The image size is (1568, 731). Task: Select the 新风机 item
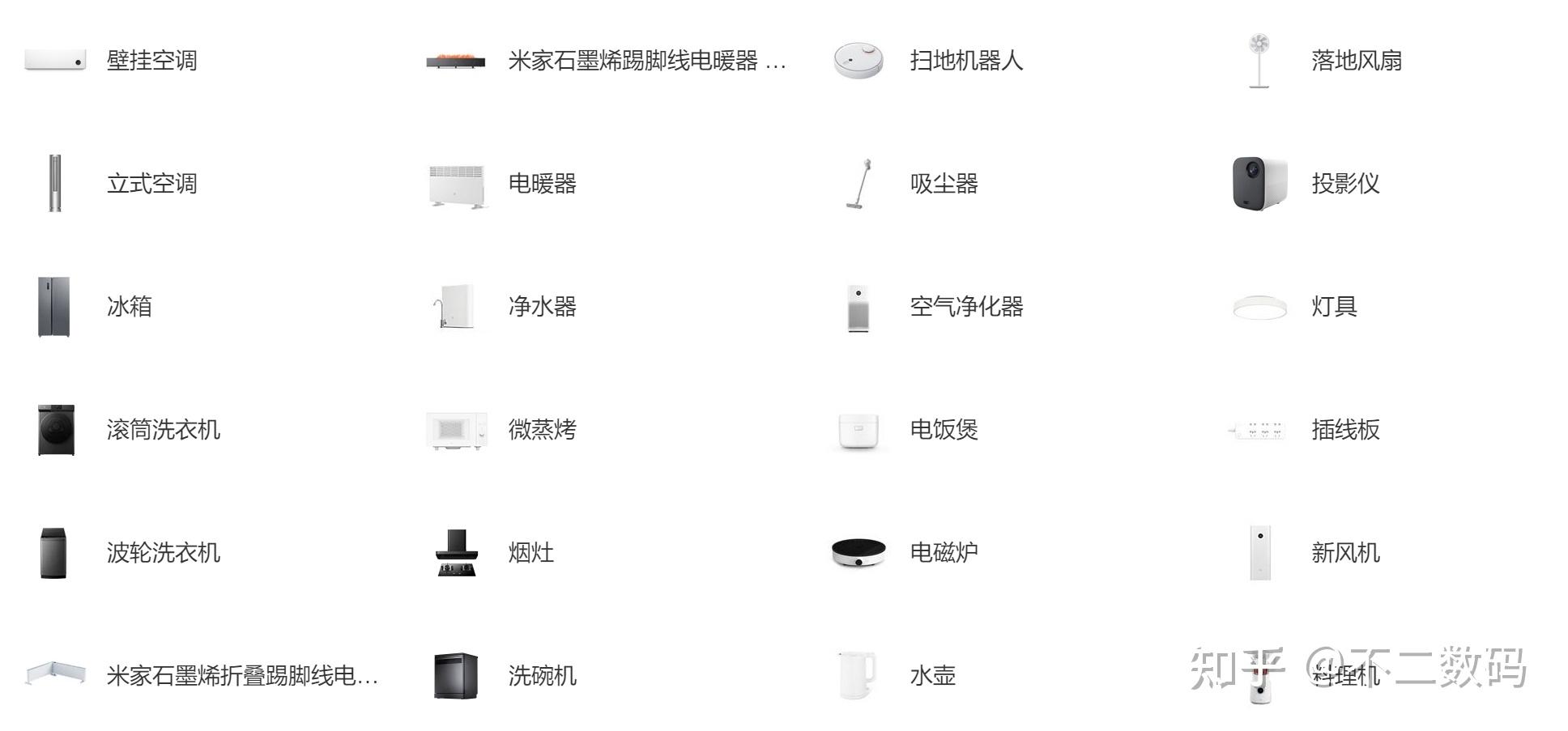(1345, 553)
